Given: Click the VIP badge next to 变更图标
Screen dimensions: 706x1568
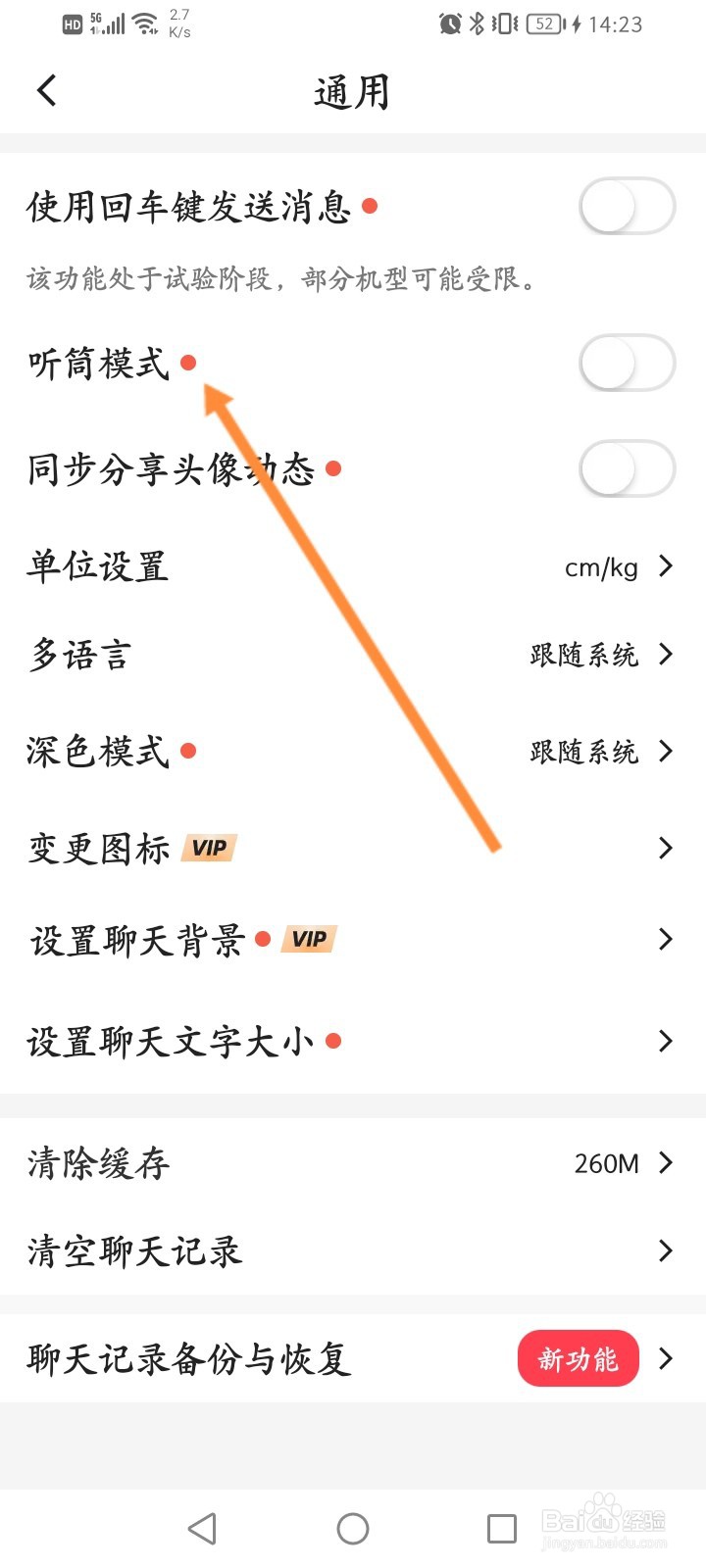Looking at the screenshot, I should coord(208,848).
